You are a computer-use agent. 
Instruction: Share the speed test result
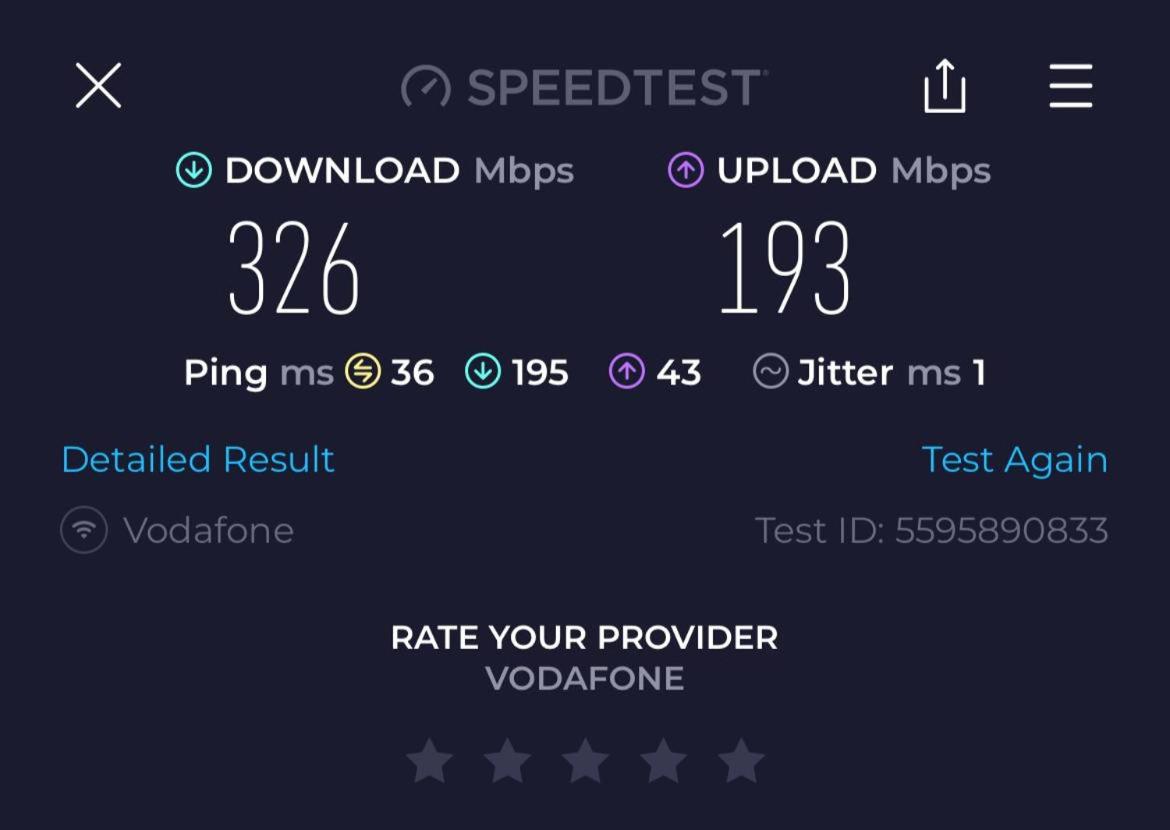click(944, 86)
